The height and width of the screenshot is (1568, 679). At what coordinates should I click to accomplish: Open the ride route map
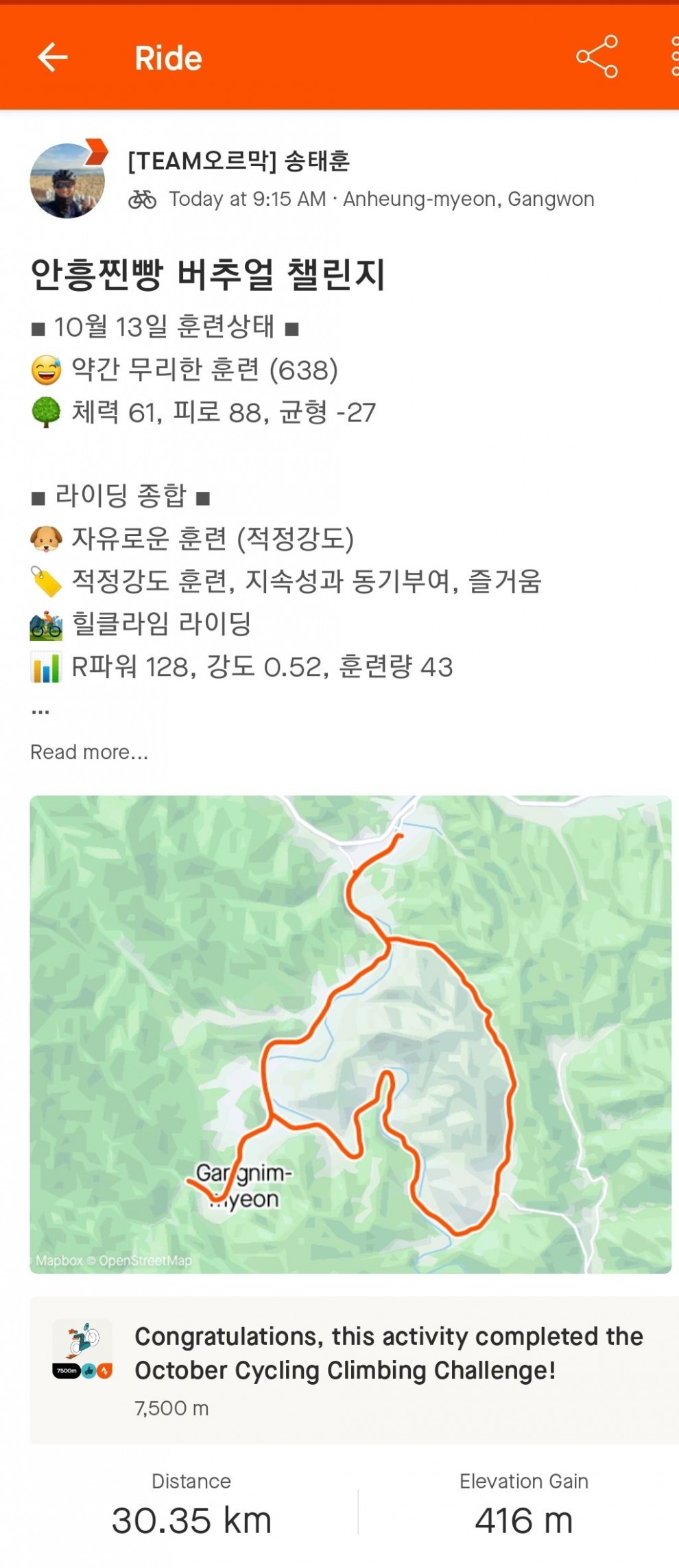point(350,1034)
